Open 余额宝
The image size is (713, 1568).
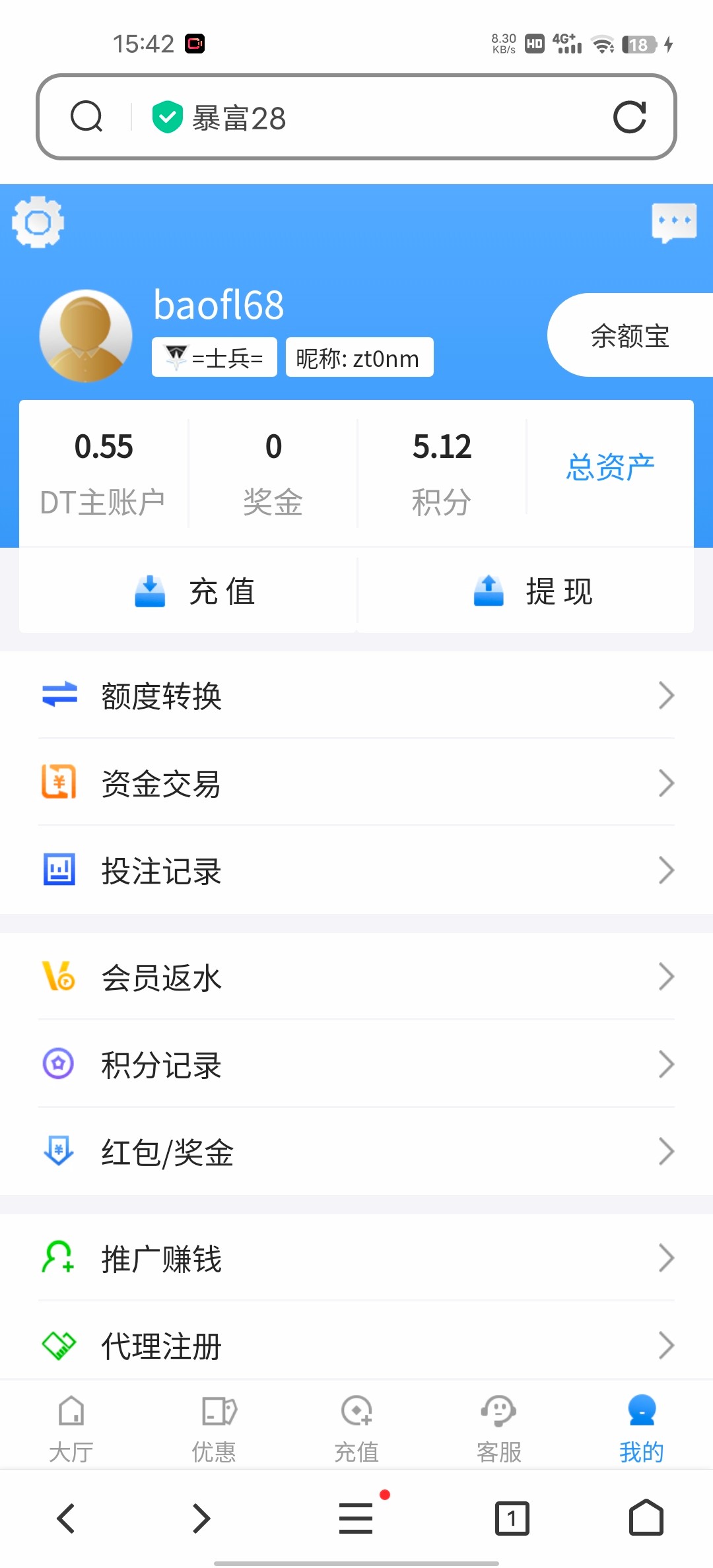(629, 336)
